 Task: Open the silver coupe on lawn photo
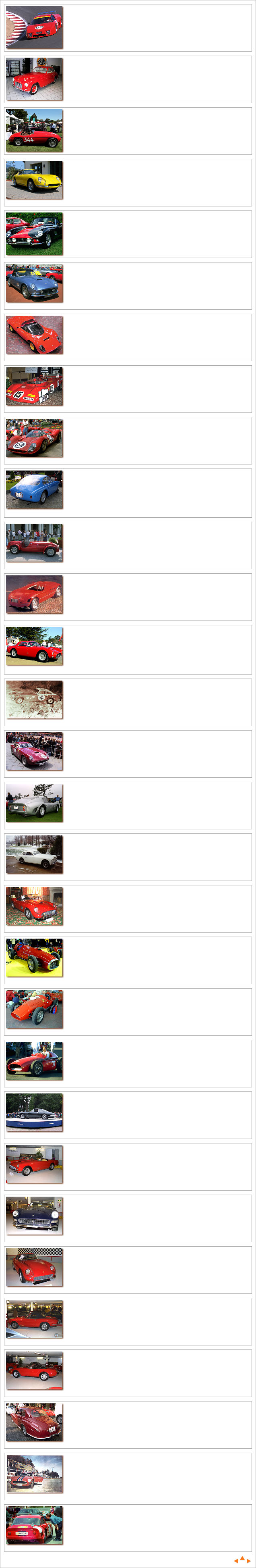(x=35, y=803)
